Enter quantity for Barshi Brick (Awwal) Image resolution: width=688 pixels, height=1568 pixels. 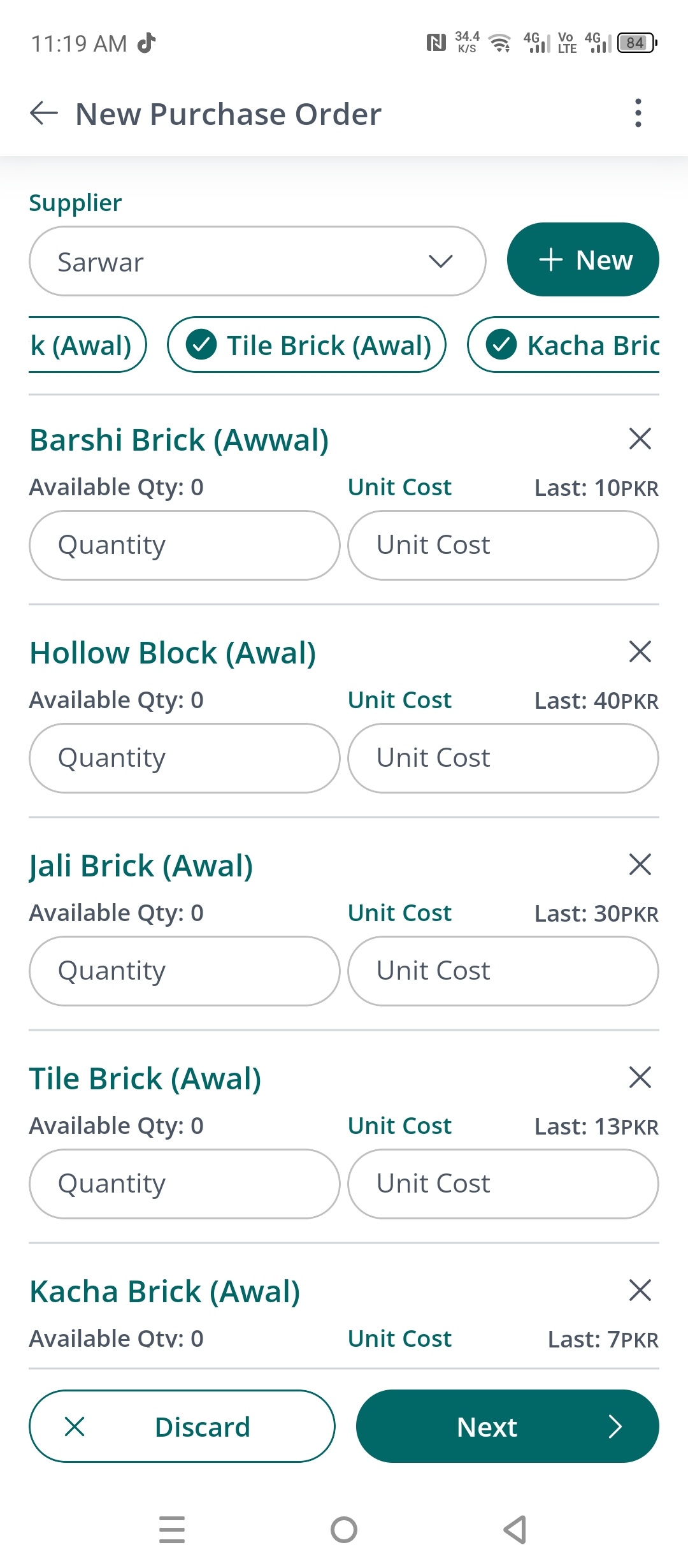[x=185, y=545]
